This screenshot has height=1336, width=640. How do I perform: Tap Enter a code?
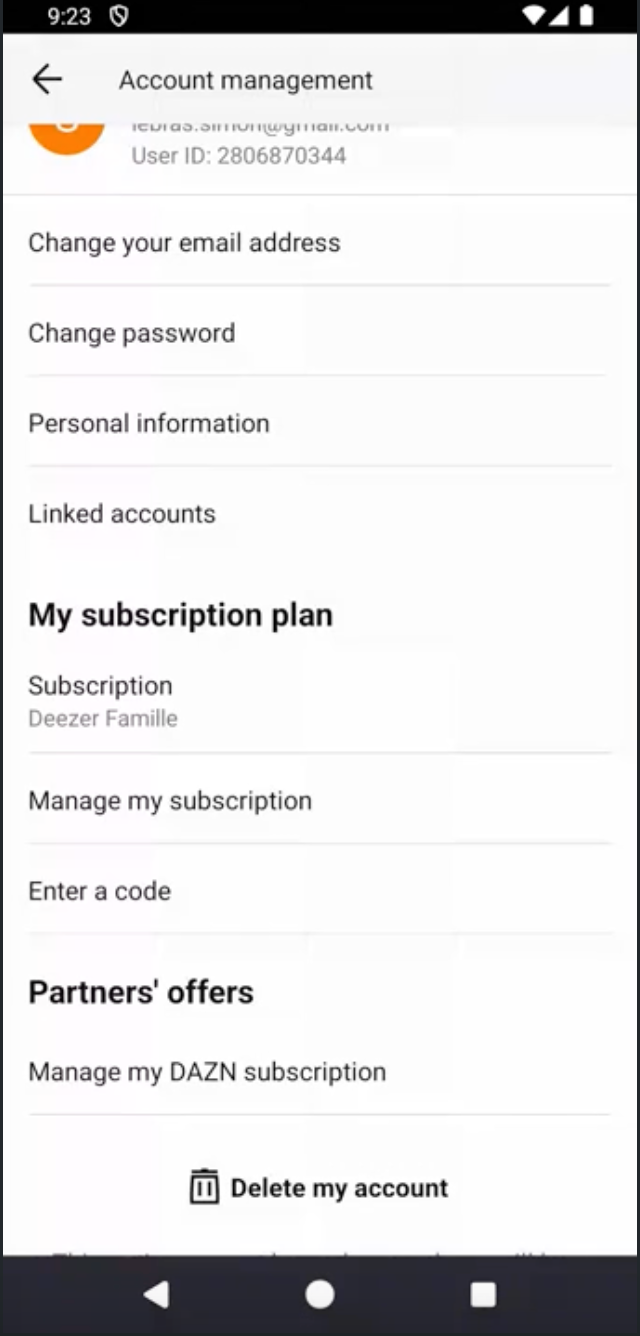320,890
